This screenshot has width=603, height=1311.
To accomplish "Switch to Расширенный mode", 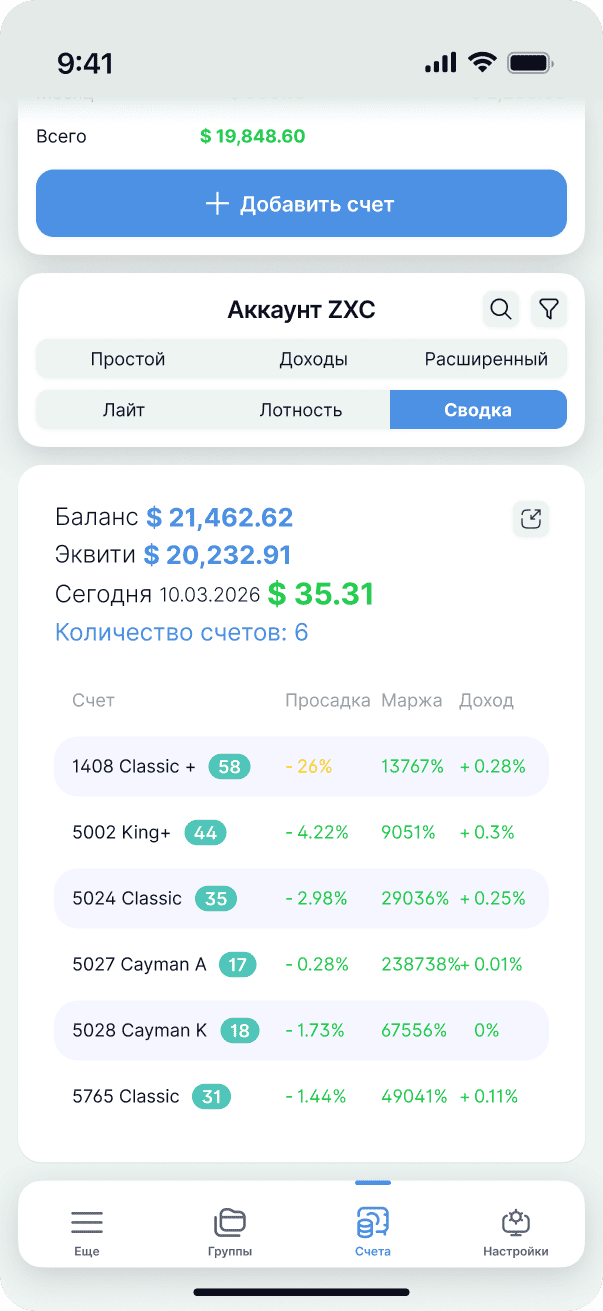I will coord(486,359).
